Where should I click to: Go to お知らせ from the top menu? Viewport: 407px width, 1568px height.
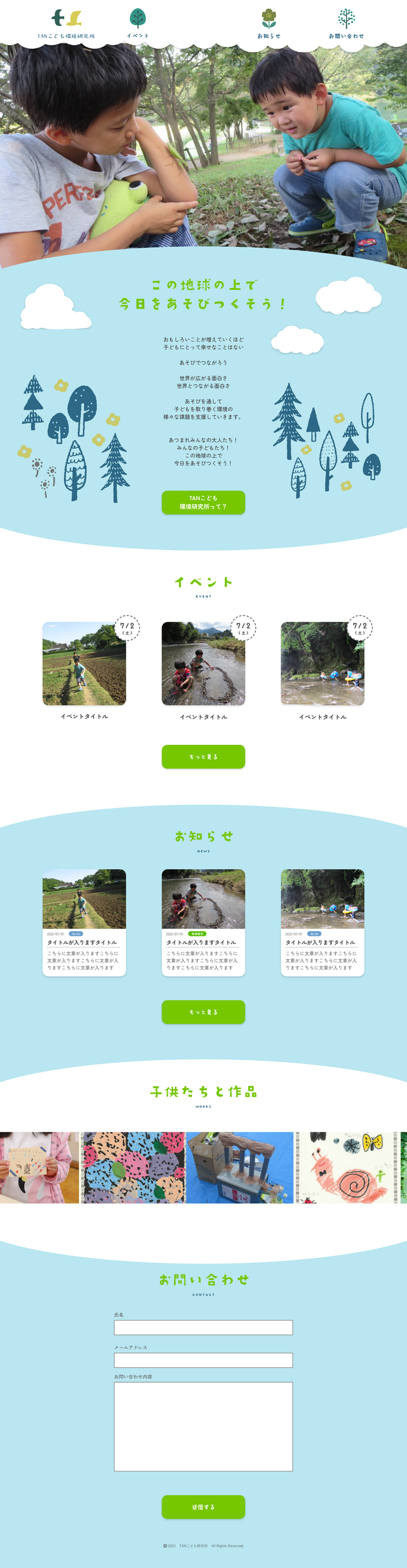pos(269,24)
